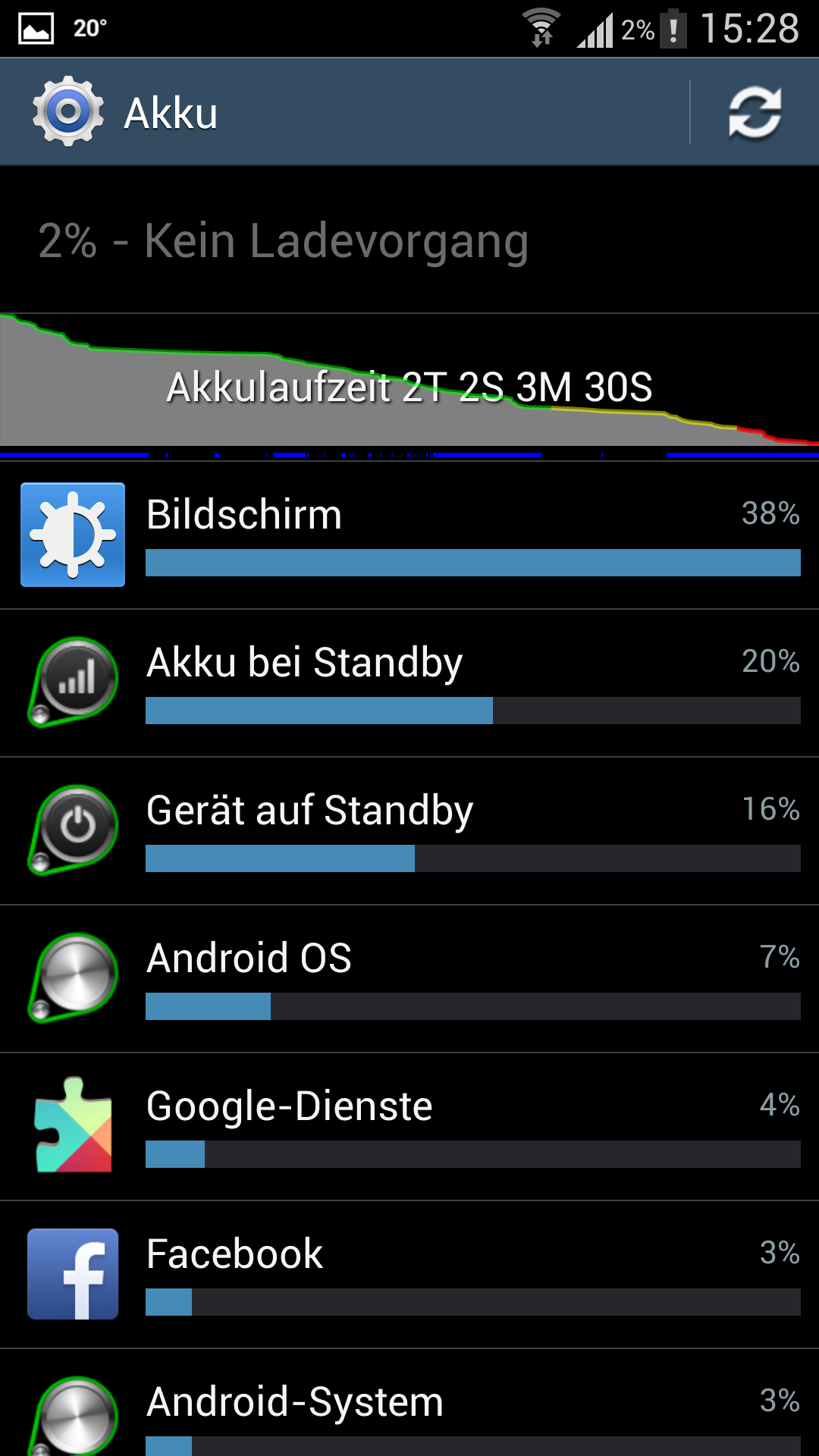Refresh the battery usage stats
The height and width of the screenshot is (1456, 819).
click(x=755, y=112)
